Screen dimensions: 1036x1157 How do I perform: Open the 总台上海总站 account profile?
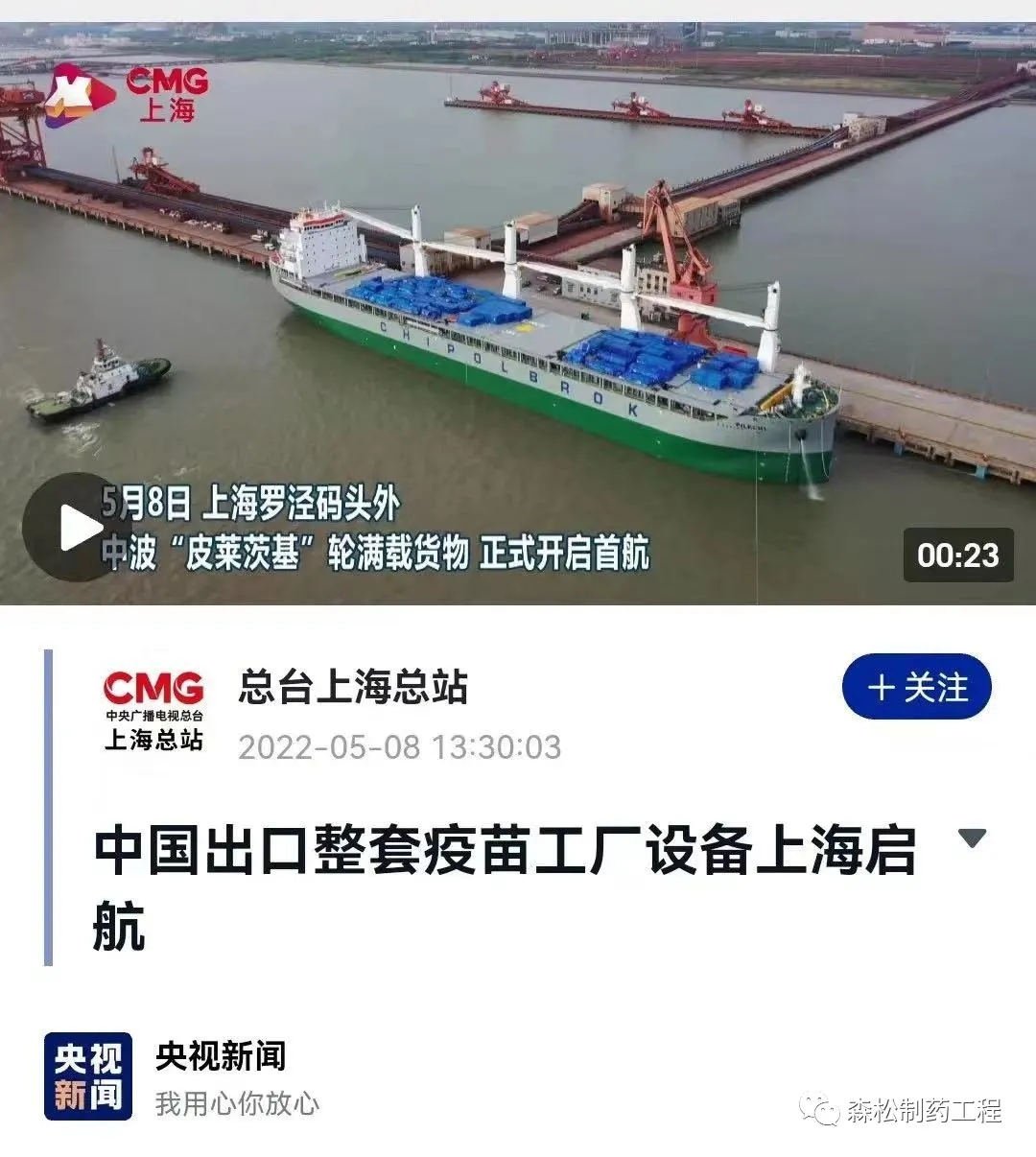[352, 688]
